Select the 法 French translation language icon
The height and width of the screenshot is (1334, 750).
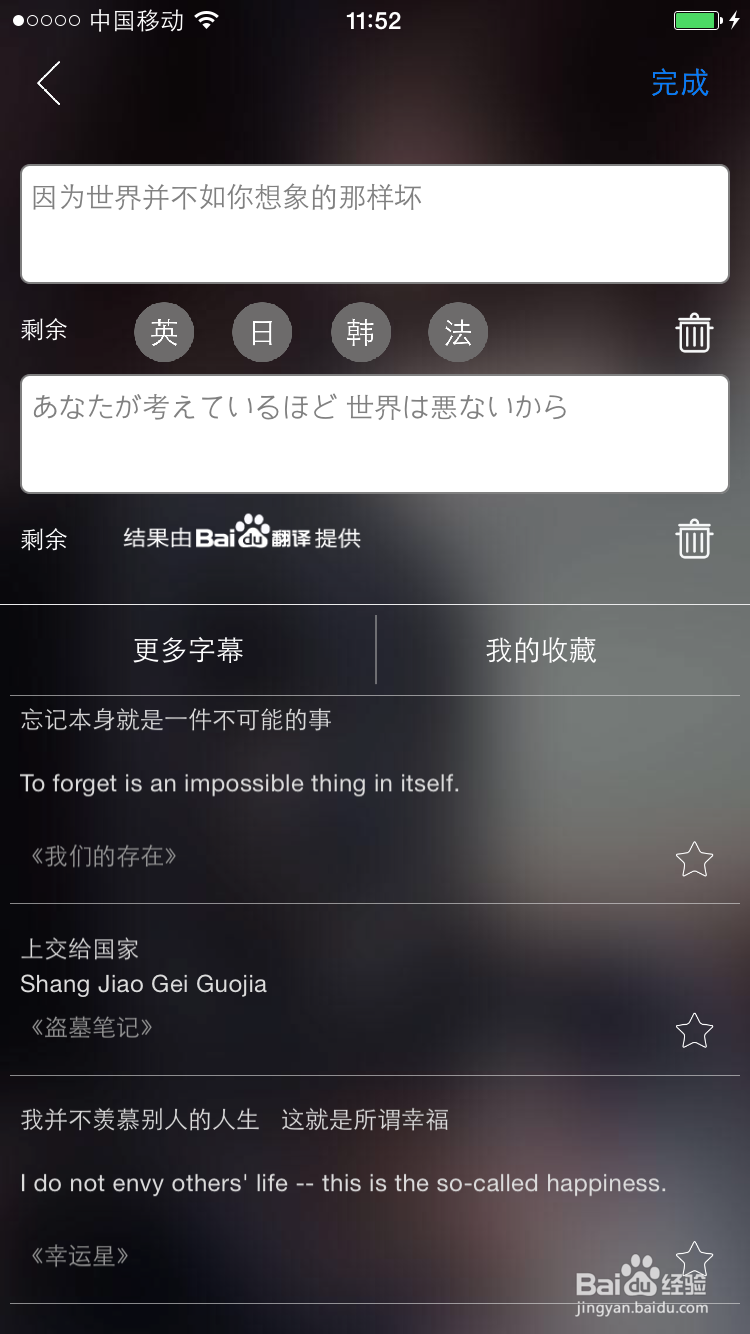[458, 332]
